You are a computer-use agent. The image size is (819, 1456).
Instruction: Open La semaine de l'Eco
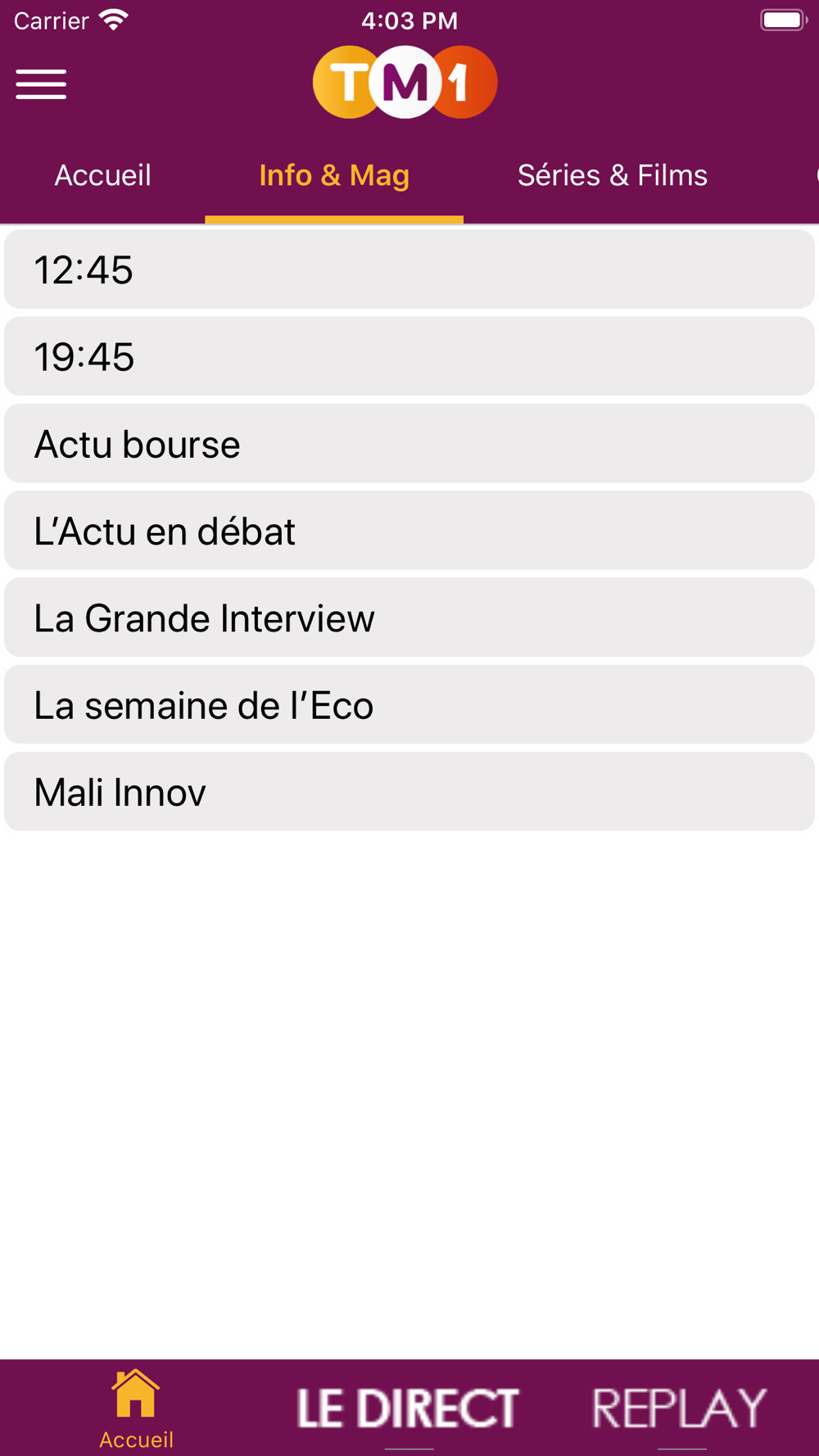click(x=409, y=705)
